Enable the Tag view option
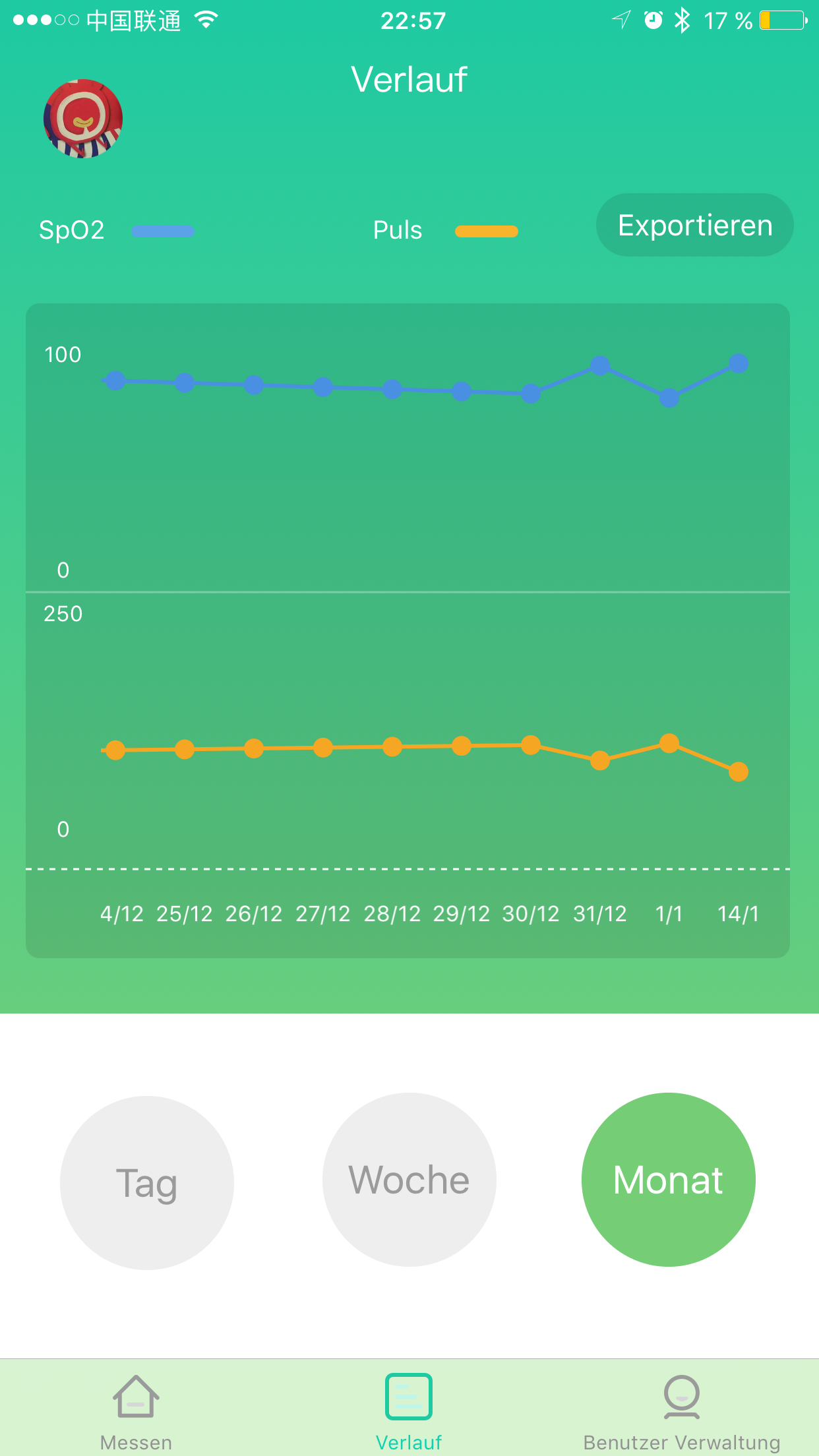 click(x=146, y=1180)
